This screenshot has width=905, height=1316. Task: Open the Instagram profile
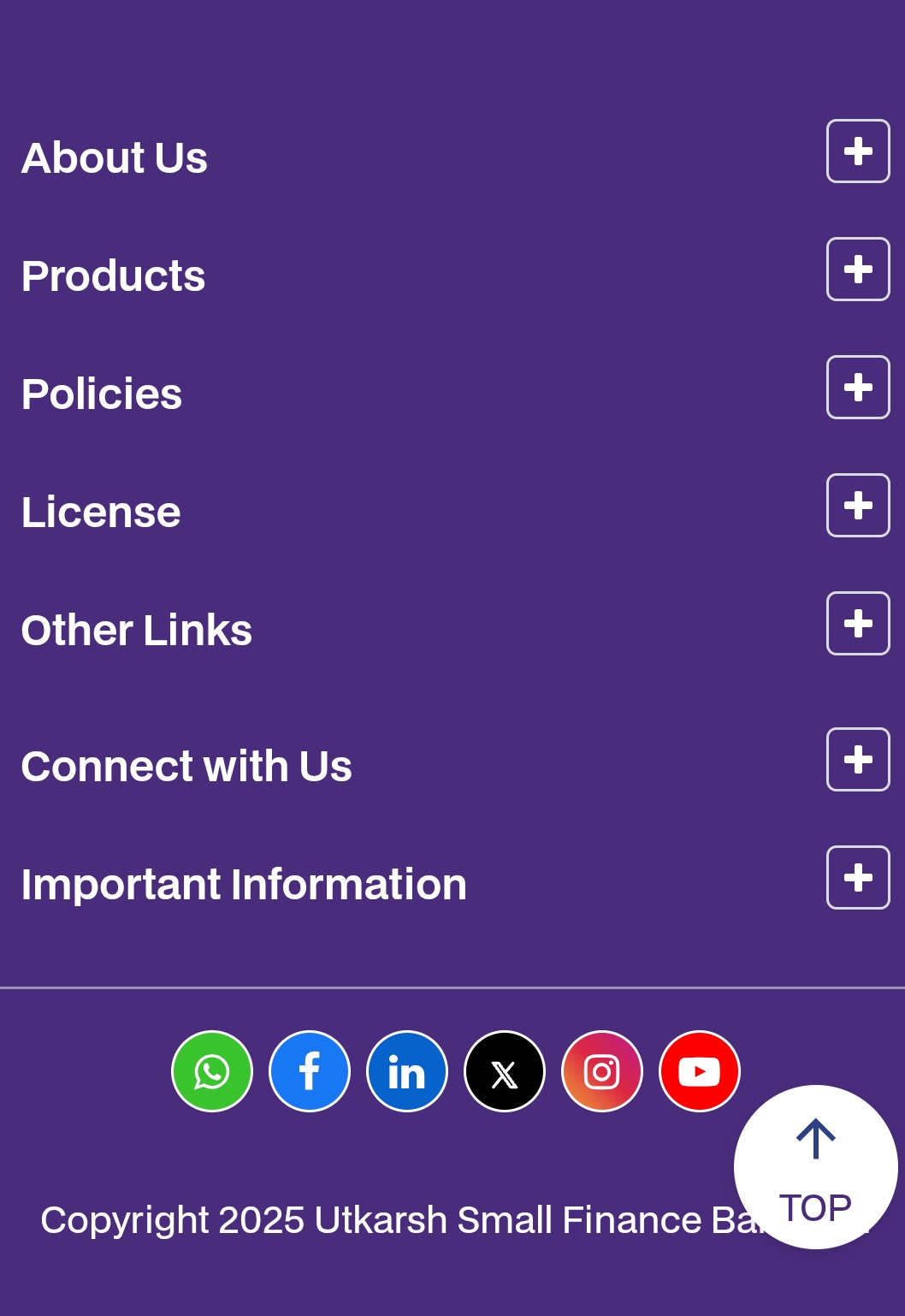(602, 1071)
